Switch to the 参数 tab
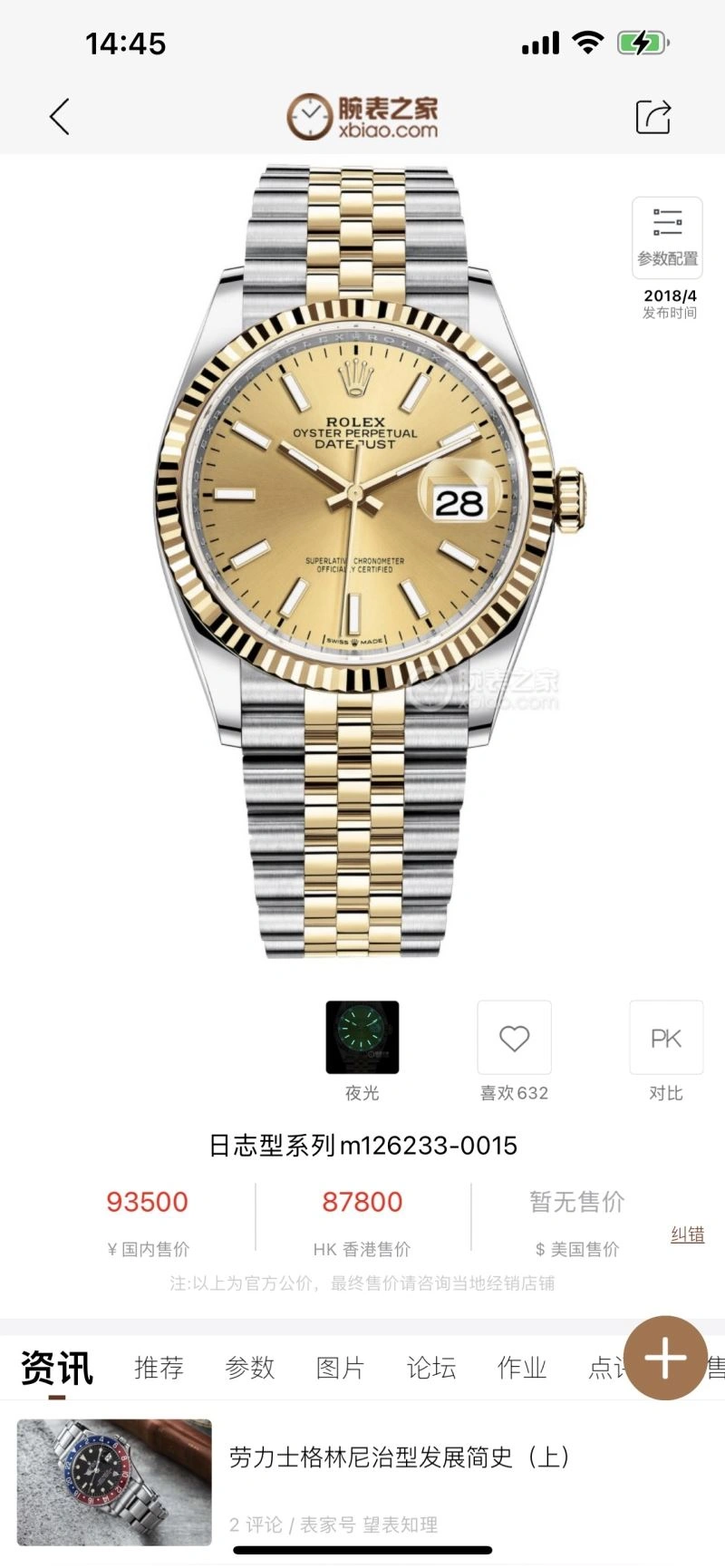Viewport: 725px width, 1568px height. [x=249, y=1367]
